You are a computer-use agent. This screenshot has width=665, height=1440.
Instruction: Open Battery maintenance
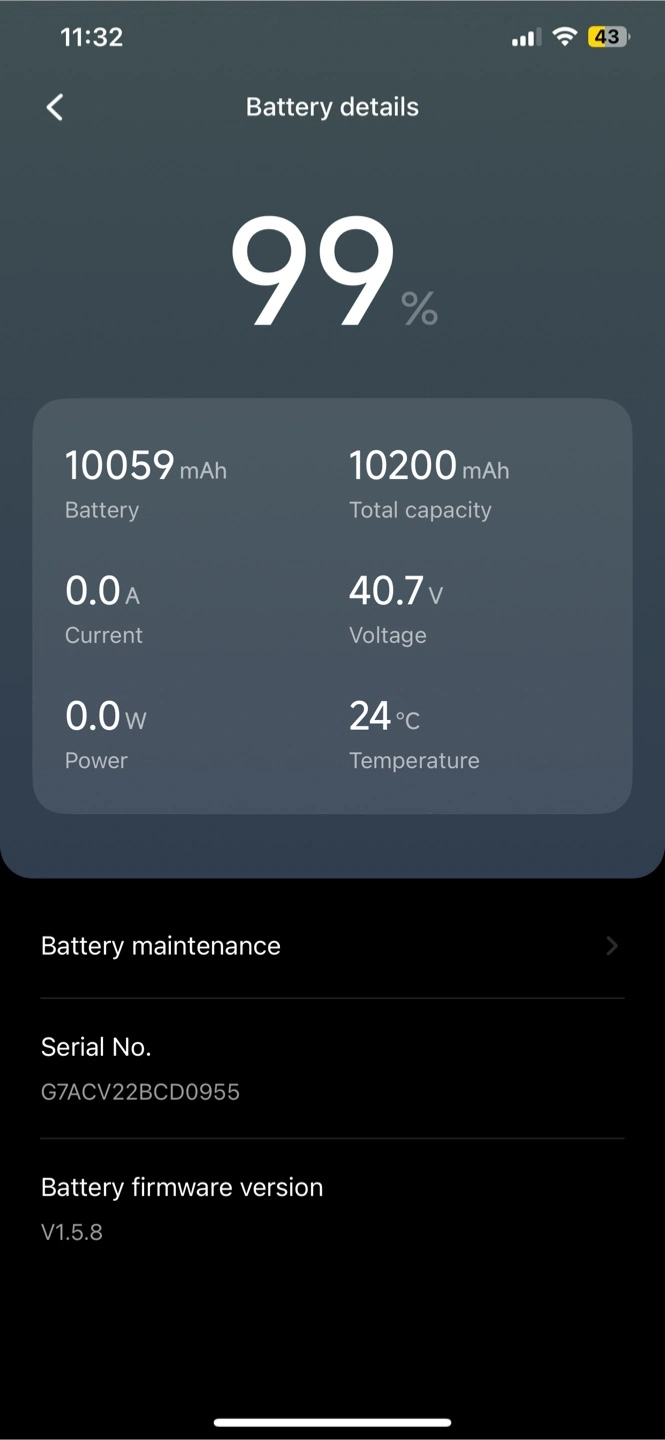tap(332, 946)
